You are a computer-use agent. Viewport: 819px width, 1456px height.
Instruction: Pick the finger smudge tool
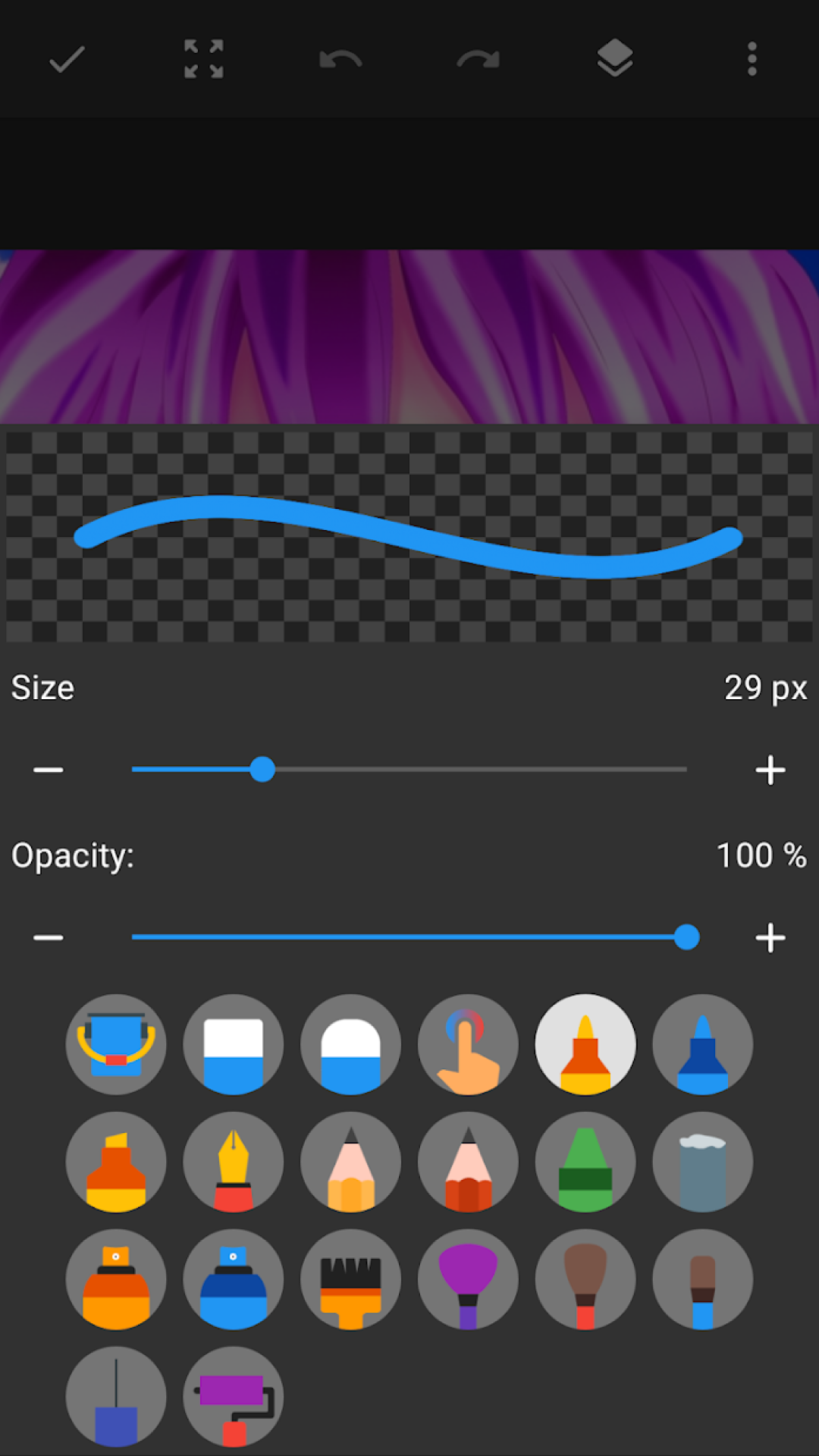pos(468,1044)
